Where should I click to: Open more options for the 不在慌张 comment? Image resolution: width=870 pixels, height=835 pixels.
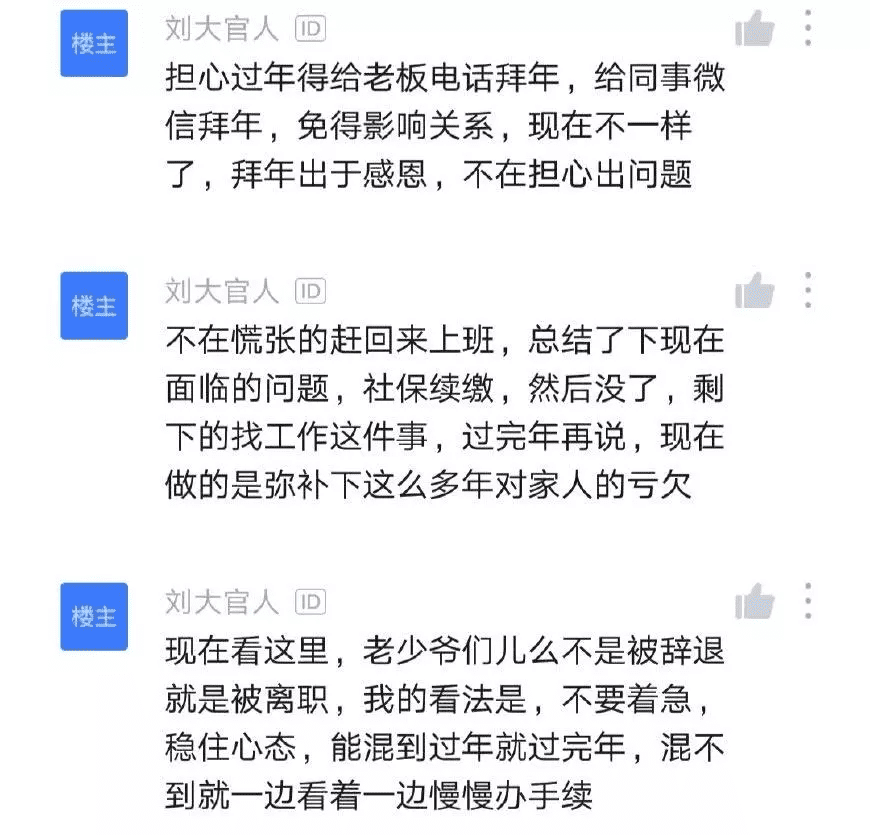808,290
